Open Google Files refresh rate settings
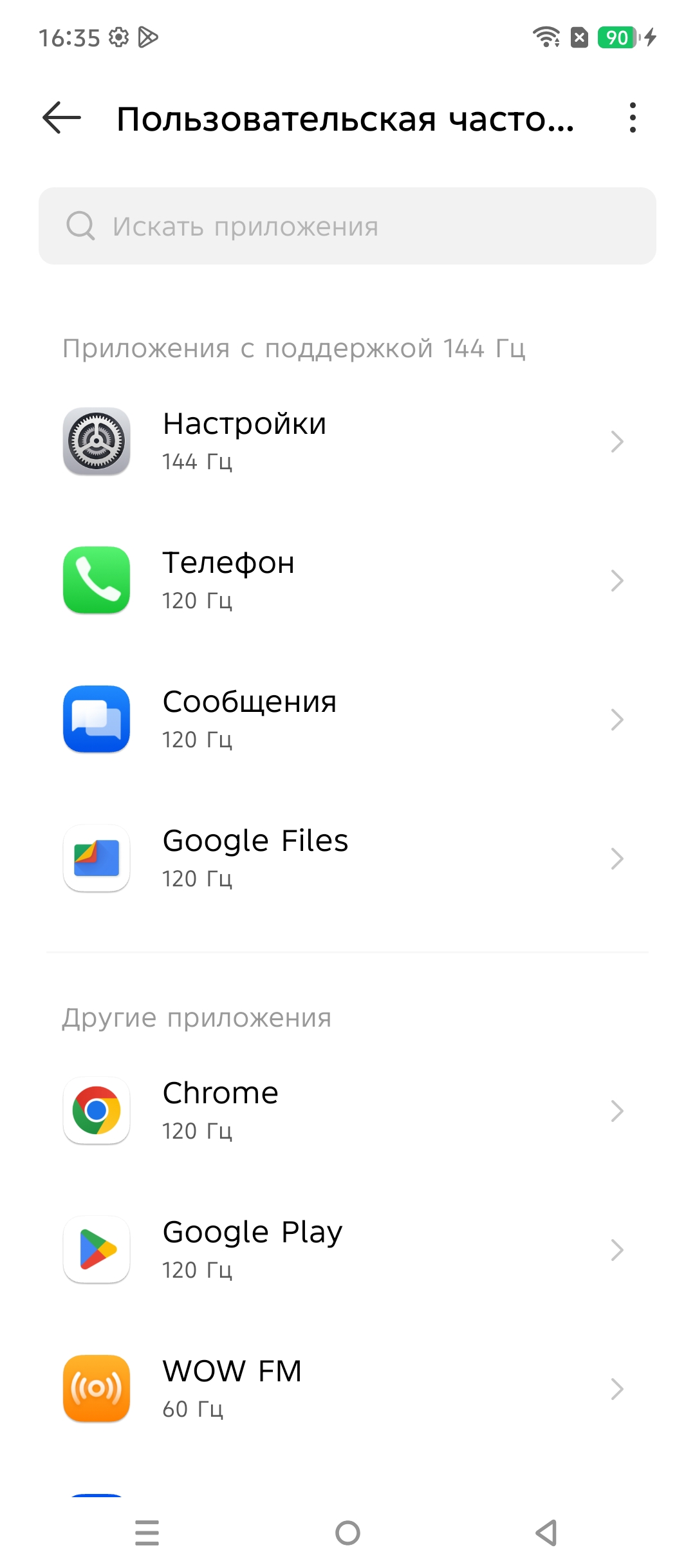 [347, 859]
